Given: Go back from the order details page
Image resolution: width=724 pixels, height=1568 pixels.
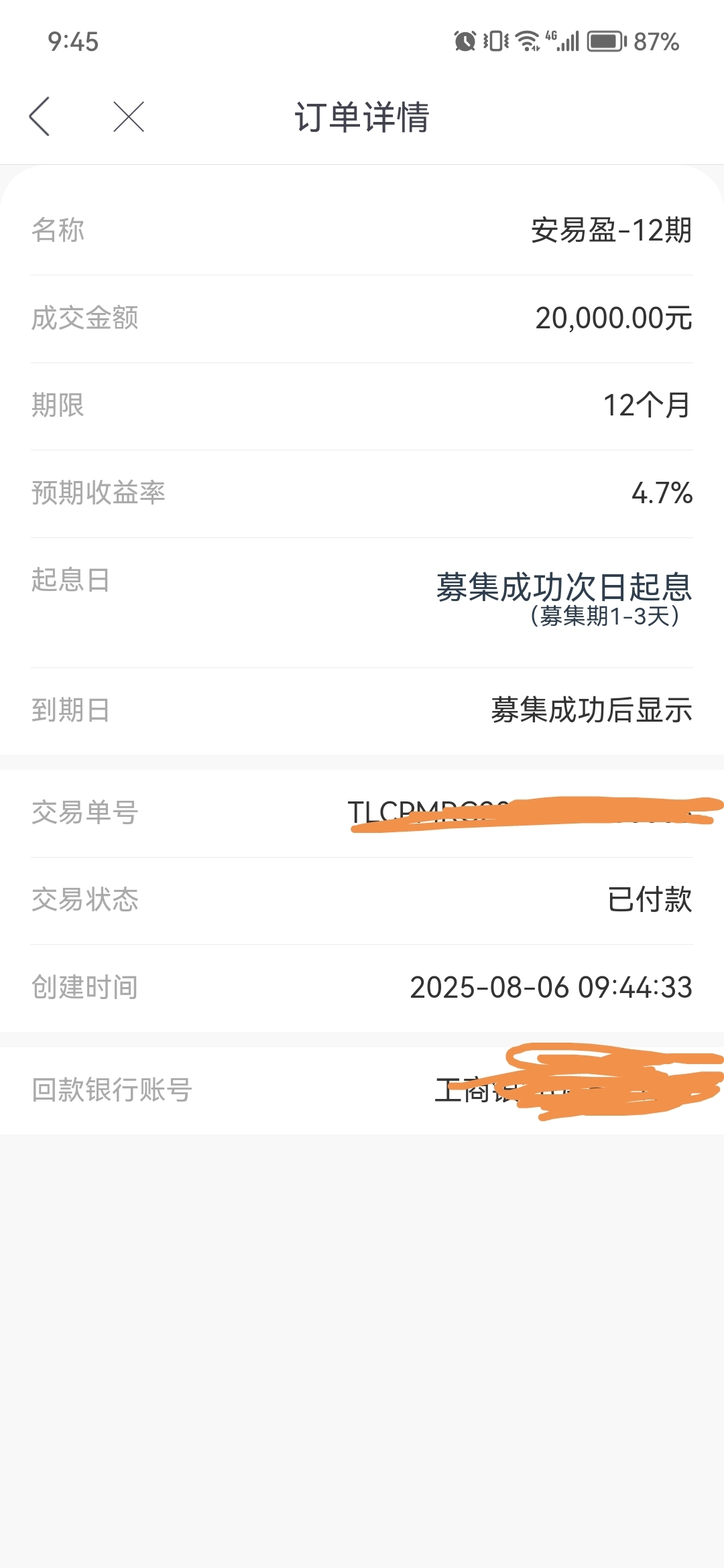Looking at the screenshot, I should click(40, 117).
